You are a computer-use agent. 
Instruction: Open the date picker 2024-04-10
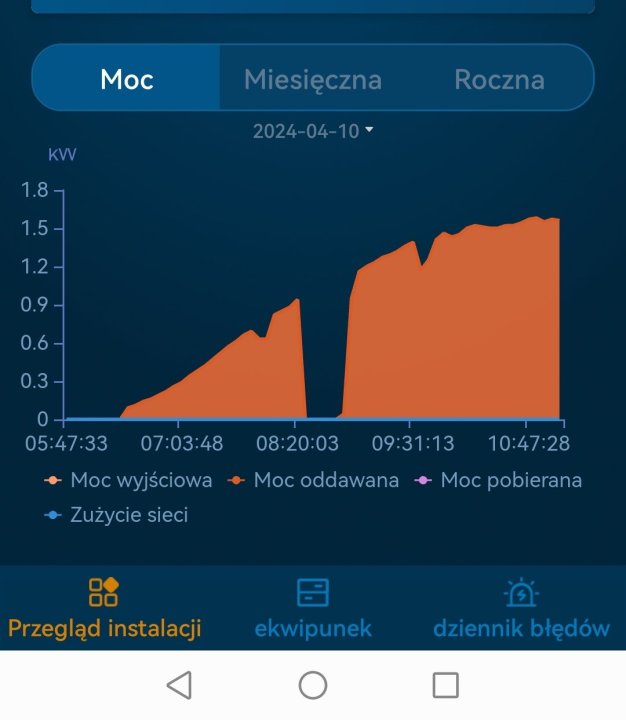point(312,131)
